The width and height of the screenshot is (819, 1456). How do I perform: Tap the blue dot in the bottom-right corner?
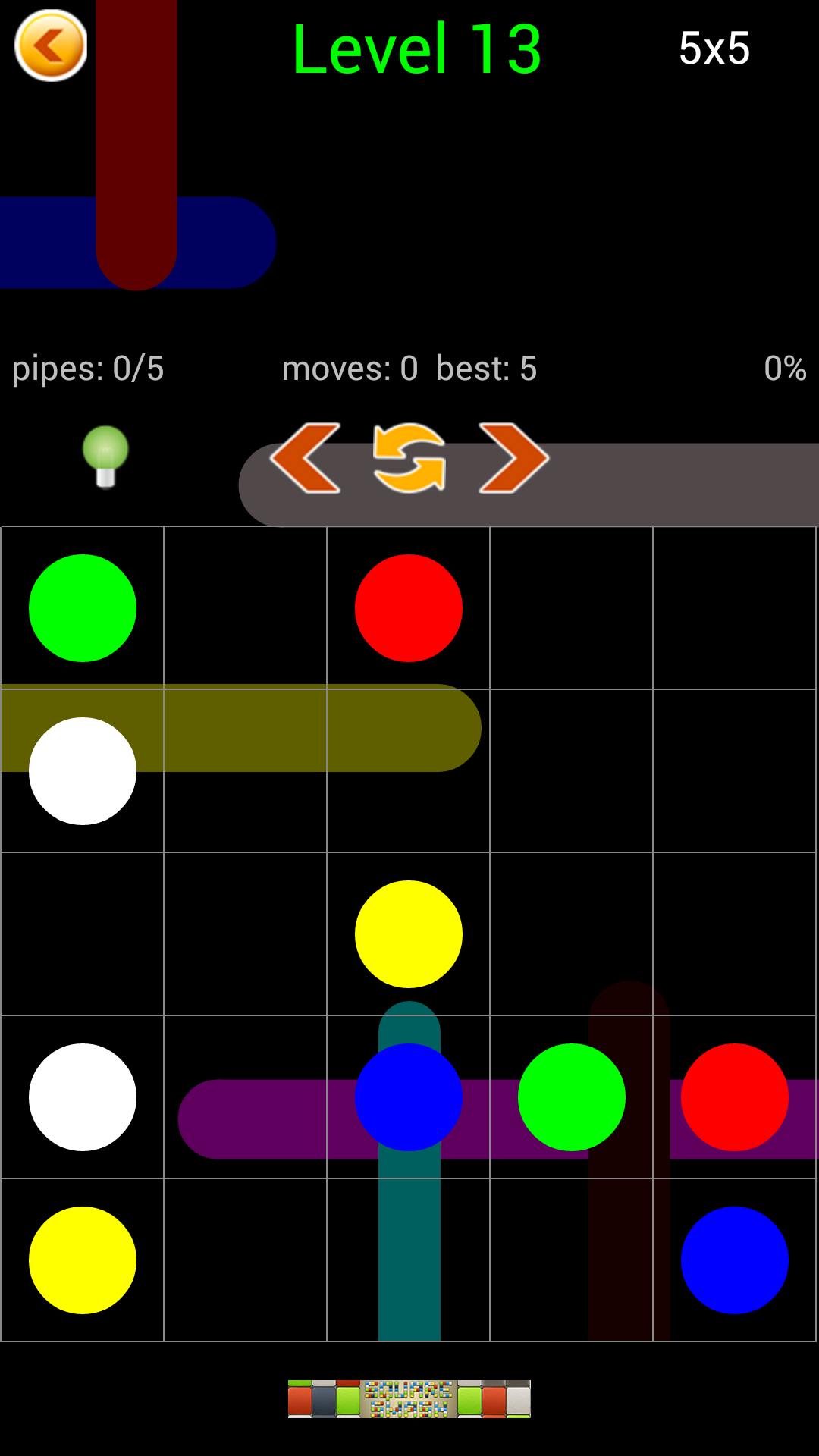[734, 1260]
